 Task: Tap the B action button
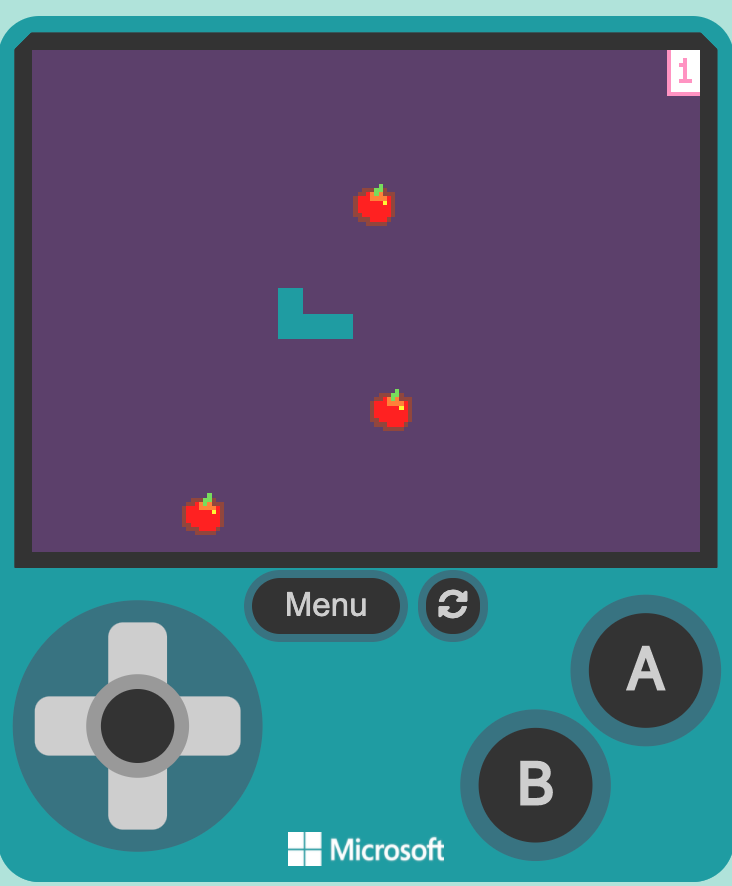(x=535, y=785)
